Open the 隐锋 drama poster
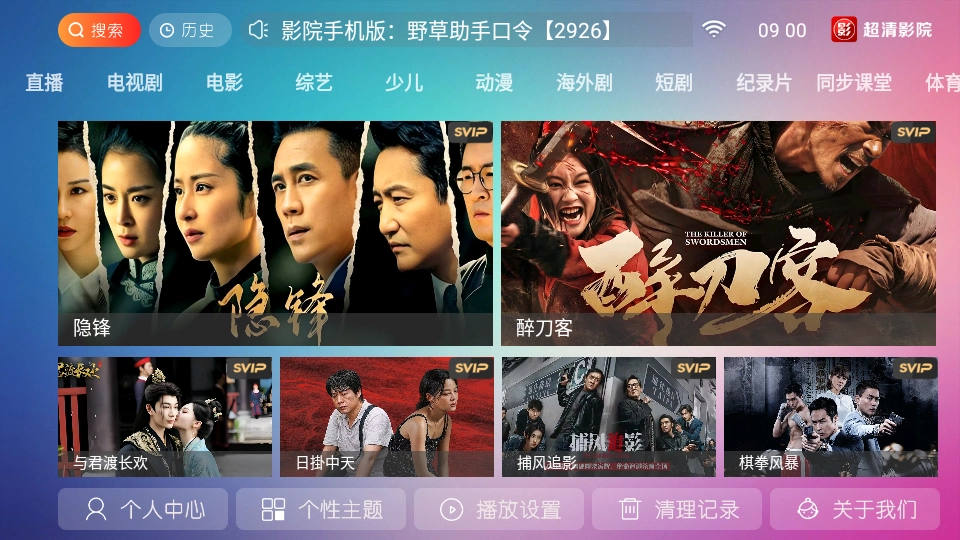 [x=275, y=233]
